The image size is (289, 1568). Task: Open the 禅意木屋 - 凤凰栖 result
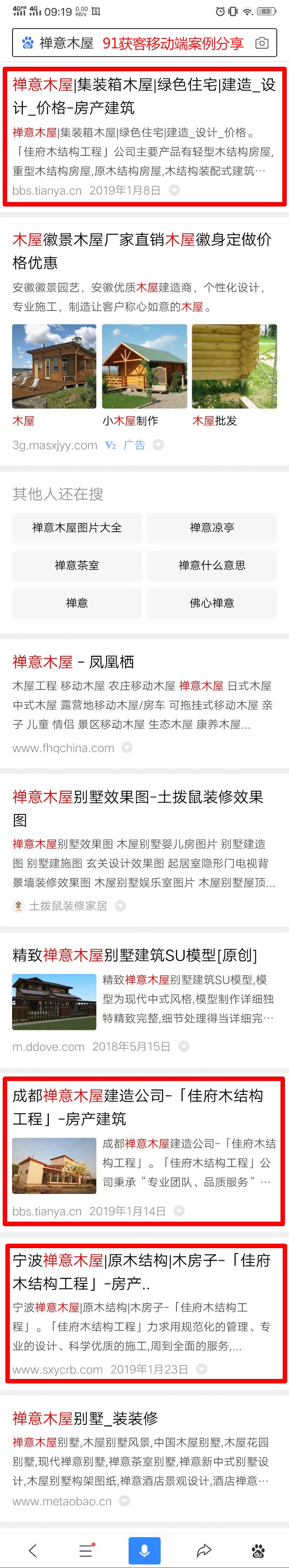(73, 662)
